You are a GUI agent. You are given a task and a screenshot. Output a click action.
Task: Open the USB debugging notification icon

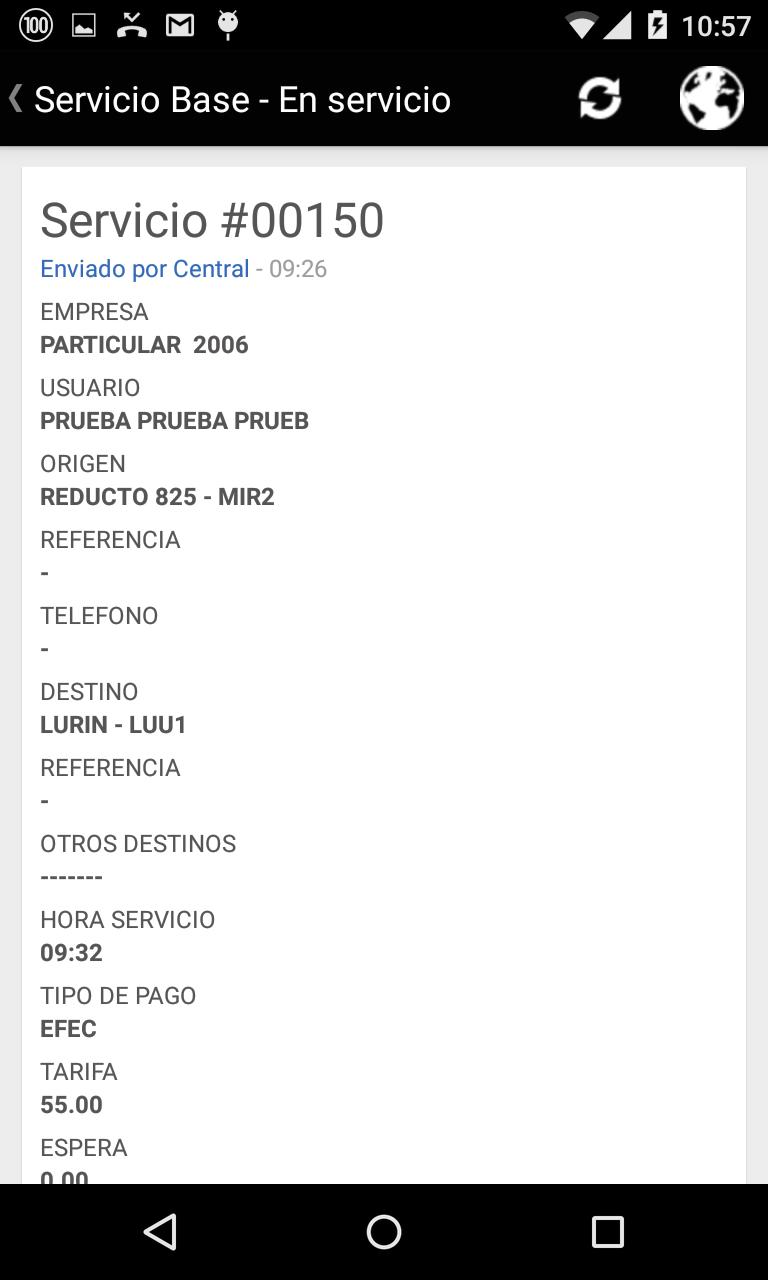click(227, 23)
